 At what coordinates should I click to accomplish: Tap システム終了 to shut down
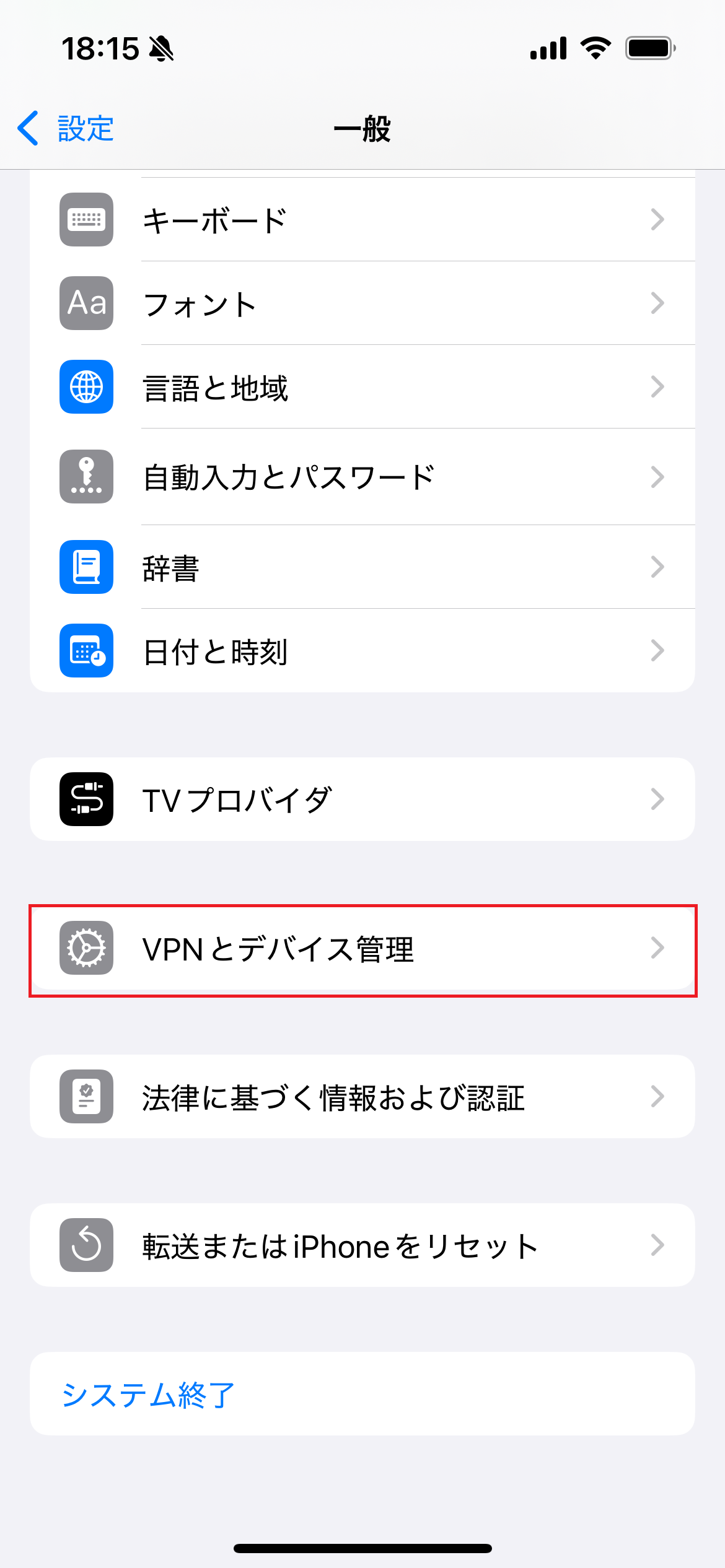point(149,1396)
